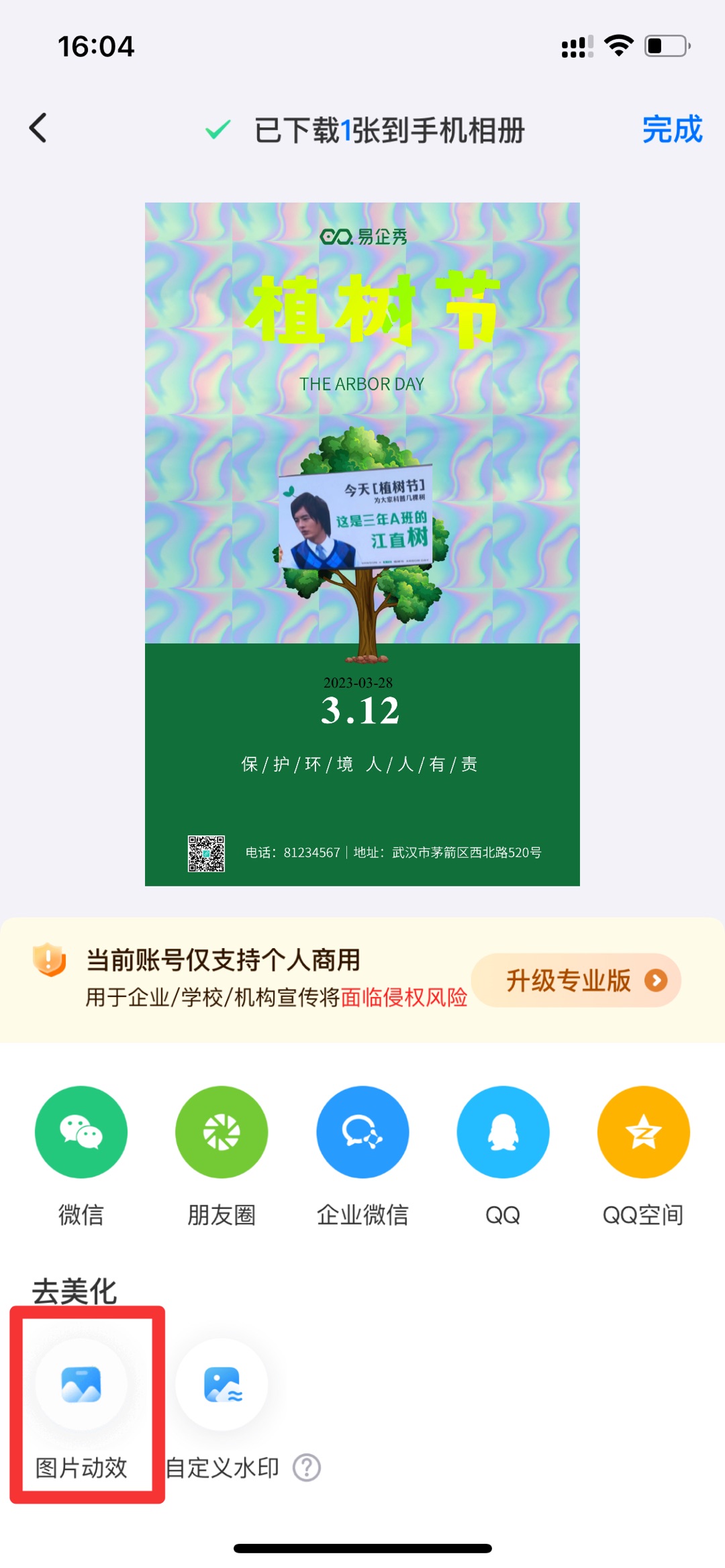The height and width of the screenshot is (1568, 725).
Task: Share the poster to QQ
Action: coord(503,1132)
